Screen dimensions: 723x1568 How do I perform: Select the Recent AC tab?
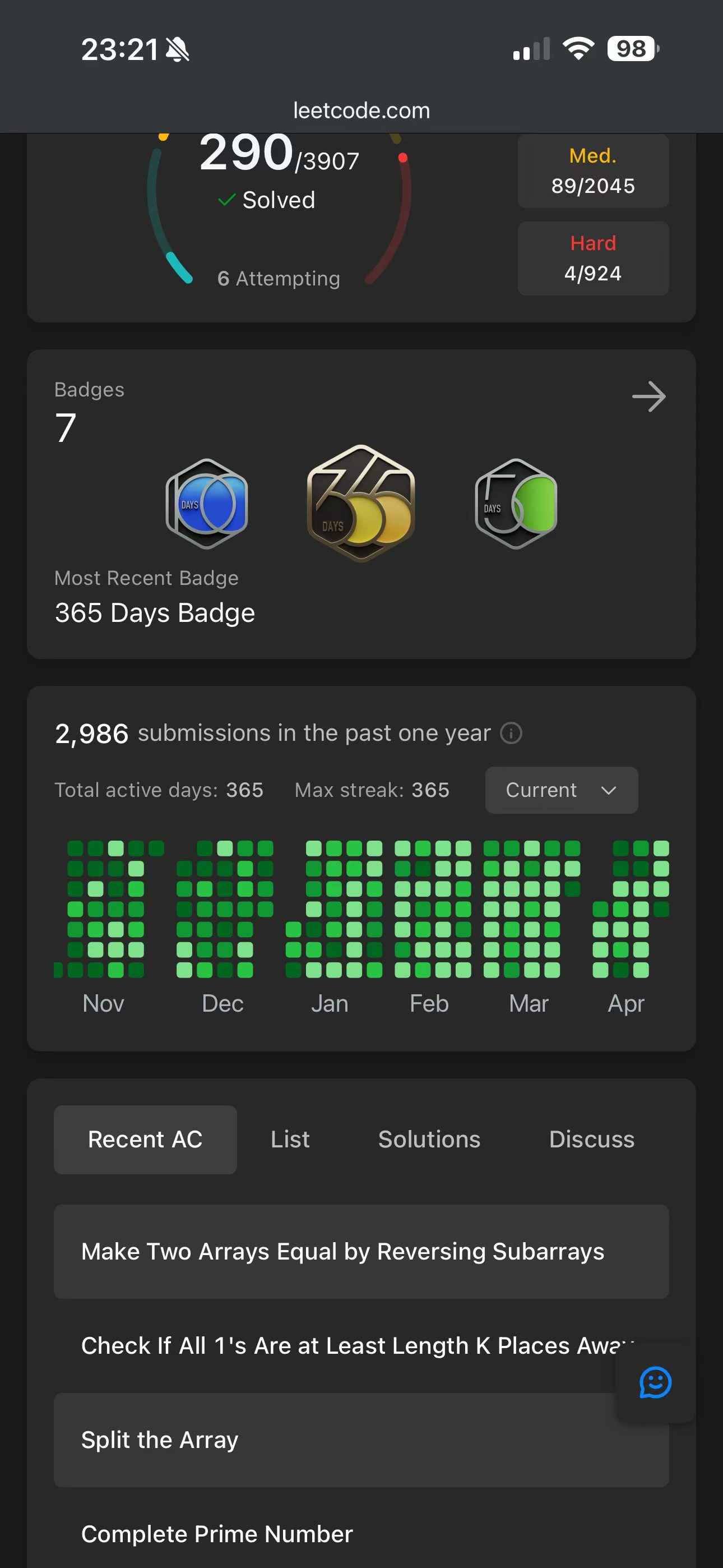(145, 1140)
